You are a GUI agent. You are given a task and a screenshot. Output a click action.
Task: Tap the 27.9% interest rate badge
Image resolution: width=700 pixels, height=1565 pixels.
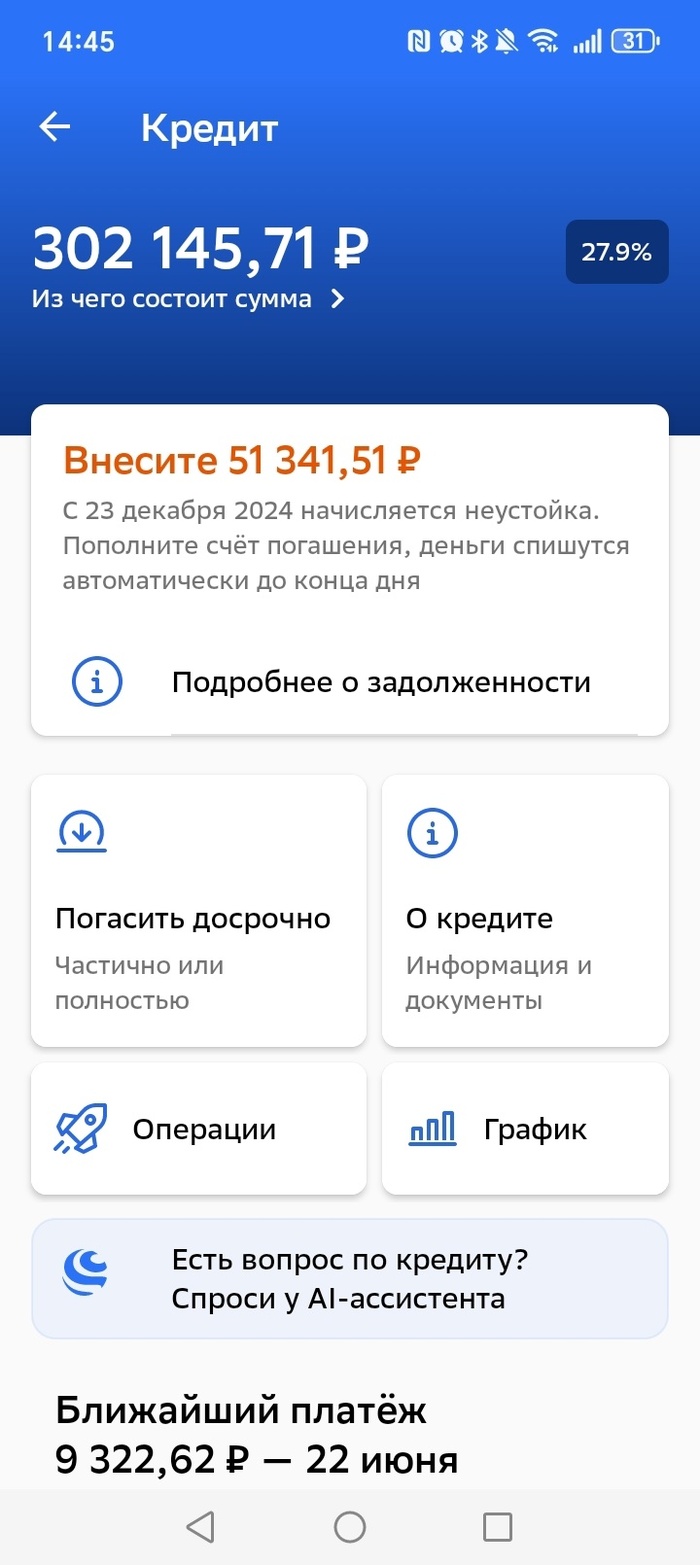[x=616, y=252]
